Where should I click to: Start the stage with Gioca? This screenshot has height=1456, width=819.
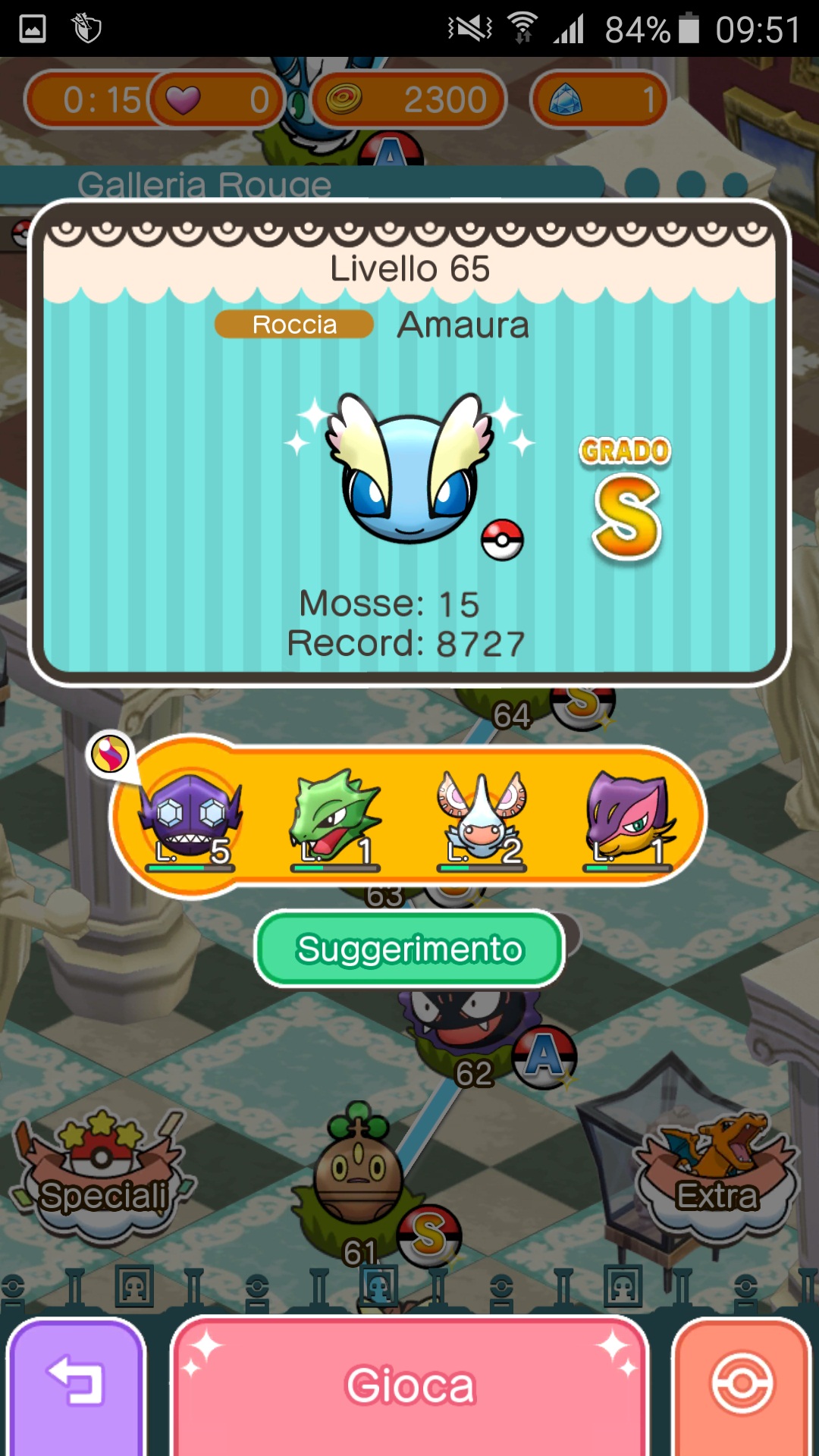pyautogui.click(x=409, y=1385)
